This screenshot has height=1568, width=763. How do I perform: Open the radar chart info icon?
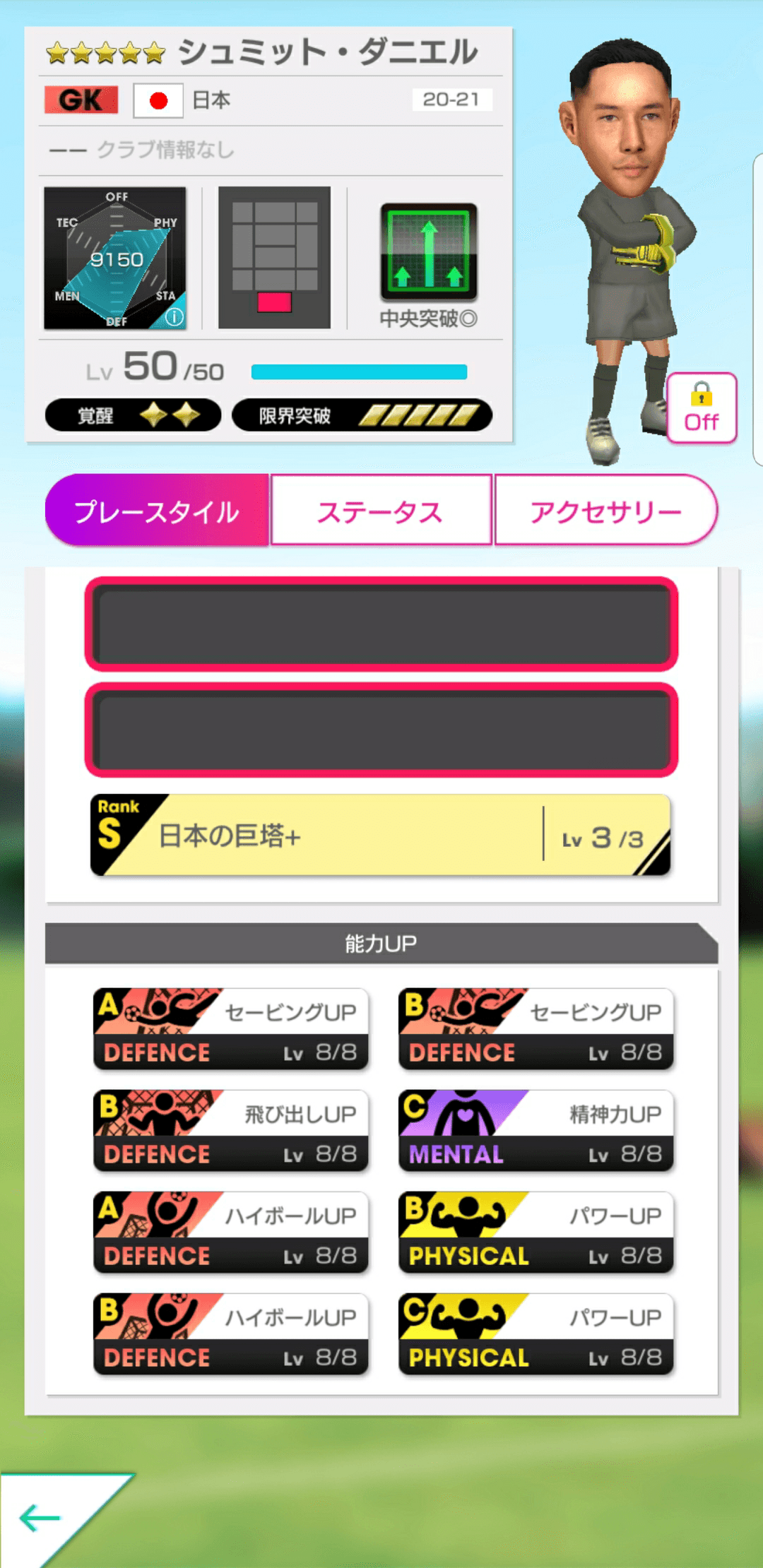[x=174, y=317]
